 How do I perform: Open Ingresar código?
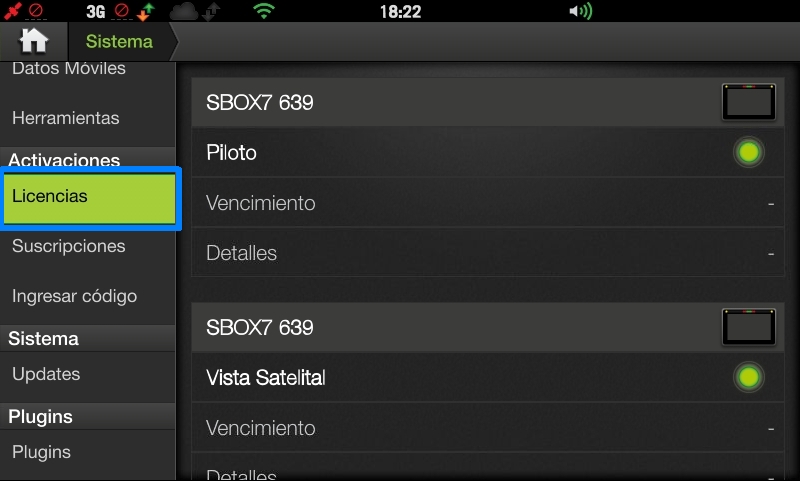coord(74,296)
